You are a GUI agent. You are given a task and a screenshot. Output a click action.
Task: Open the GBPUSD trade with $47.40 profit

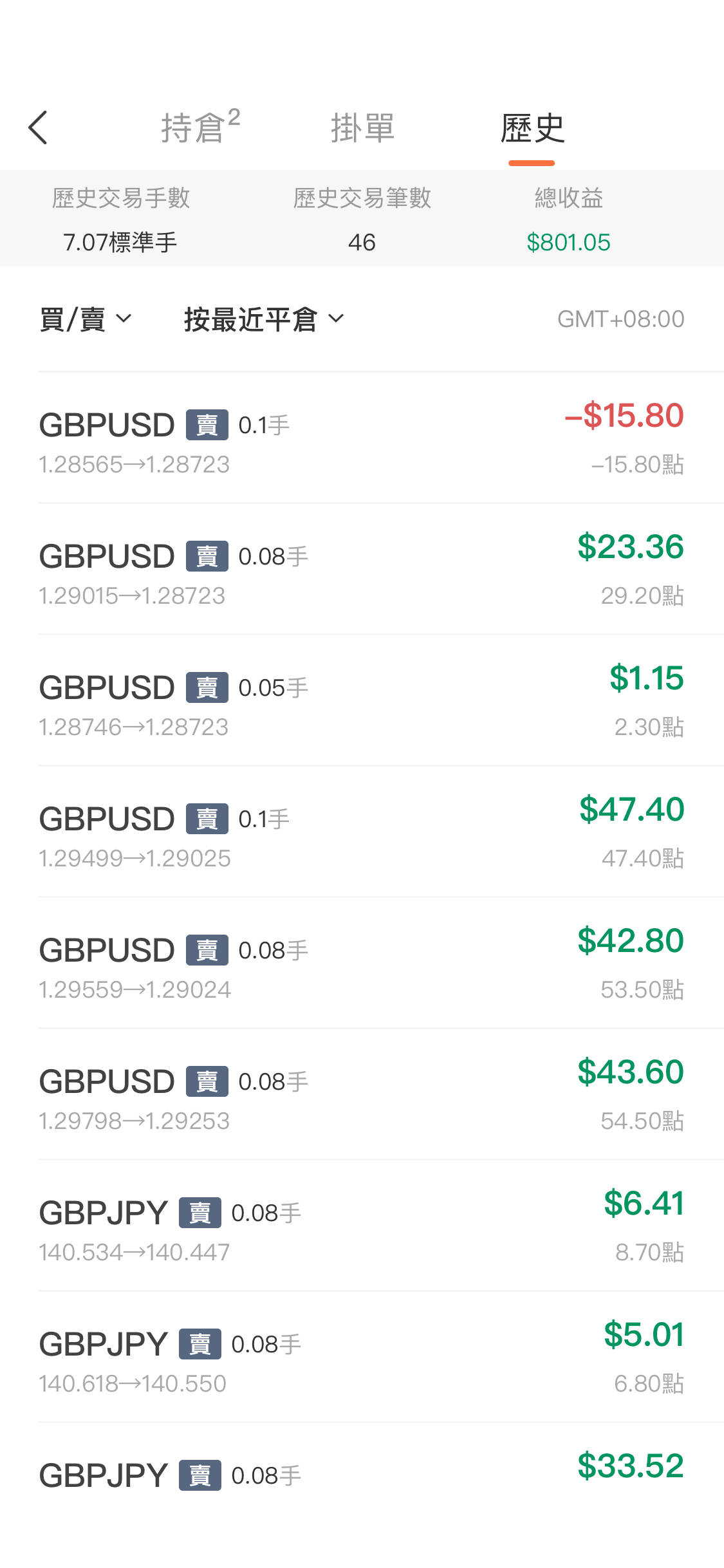pos(362,832)
